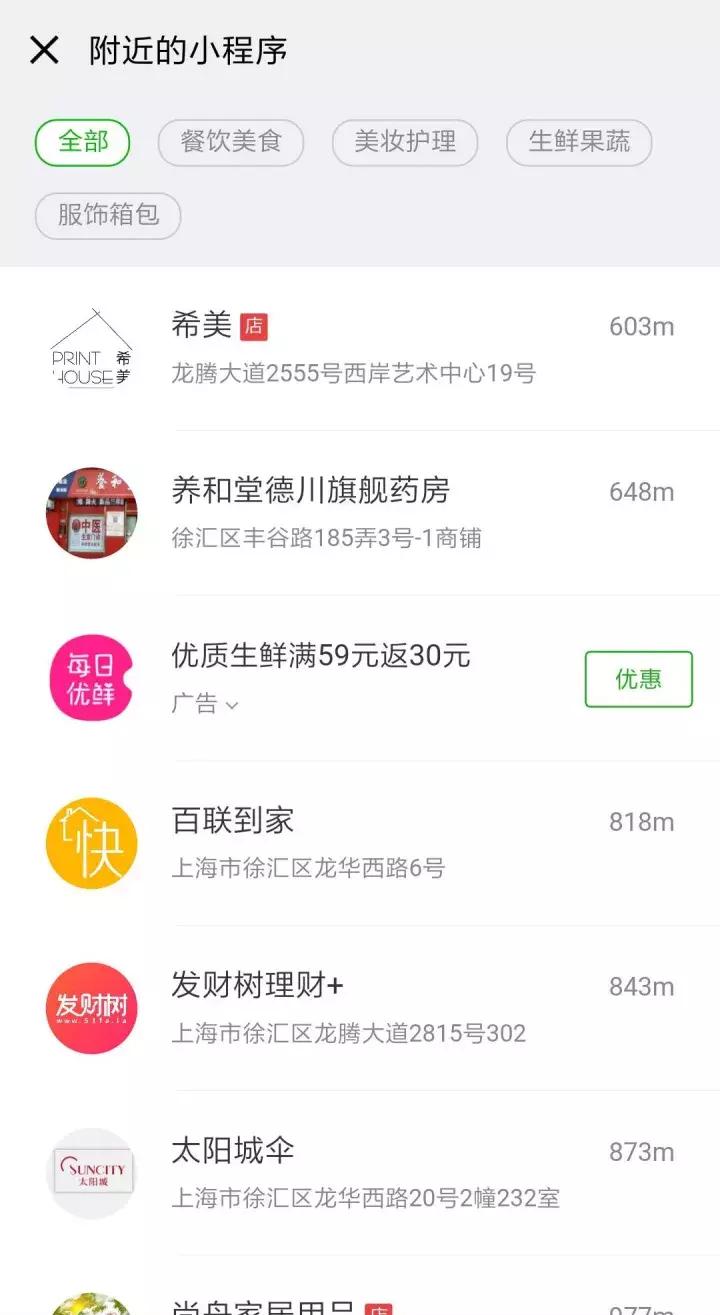Select the 餐饮美食 category filter
720x1315 pixels.
[x=231, y=141]
